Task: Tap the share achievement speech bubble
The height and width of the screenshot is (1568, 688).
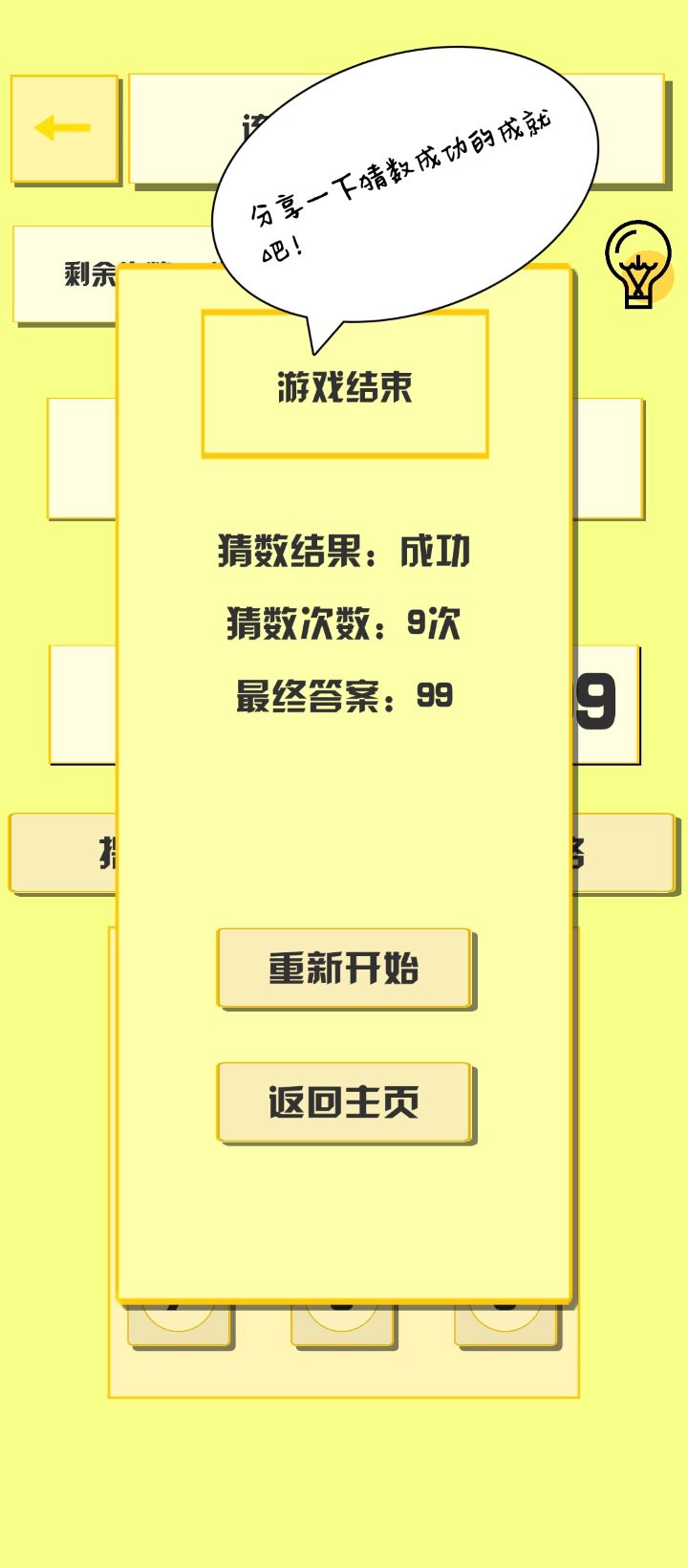Action: 404,182
